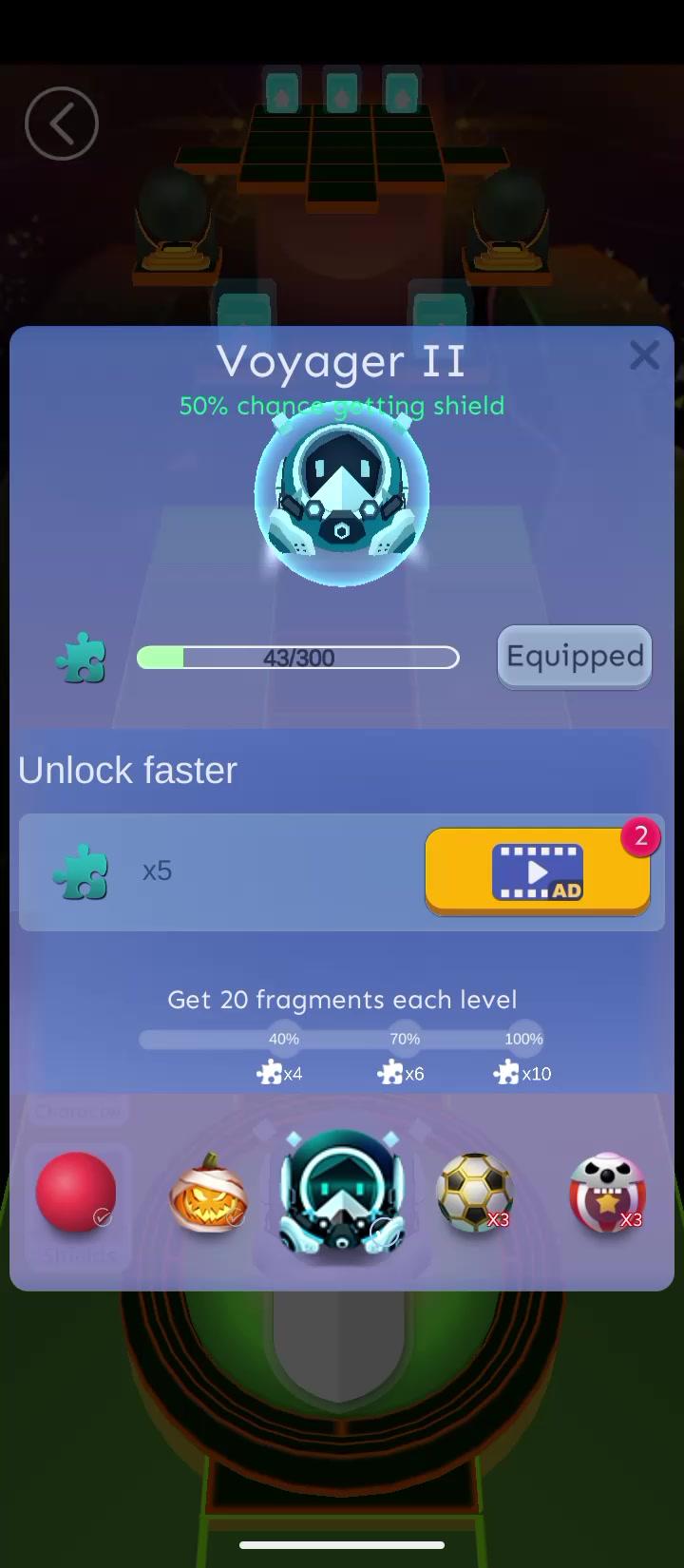Choose the Voyager II robot ball
The width and height of the screenshot is (684, 1568).
(342, 1193)
